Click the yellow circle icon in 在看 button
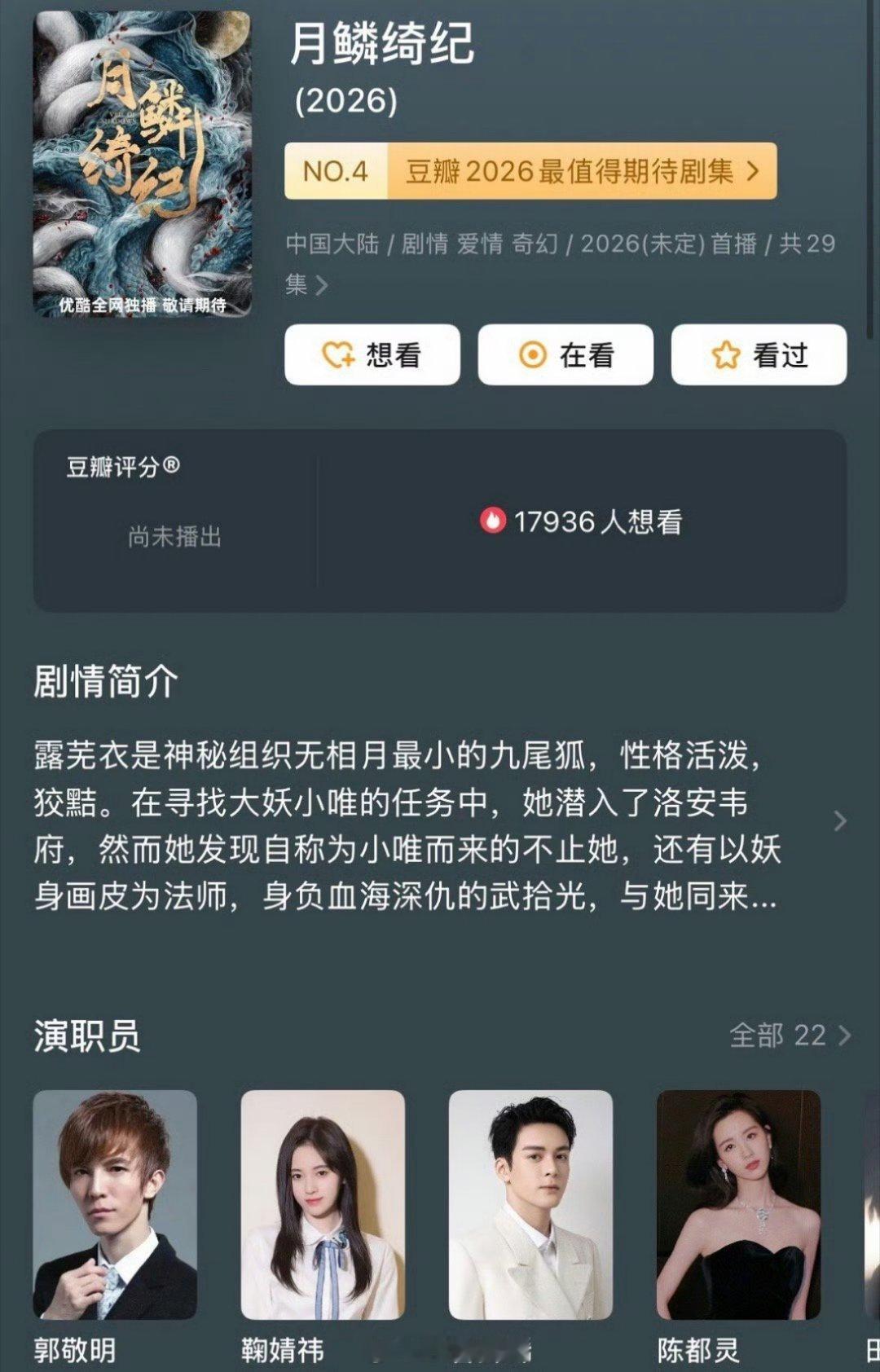 [534, 354]
